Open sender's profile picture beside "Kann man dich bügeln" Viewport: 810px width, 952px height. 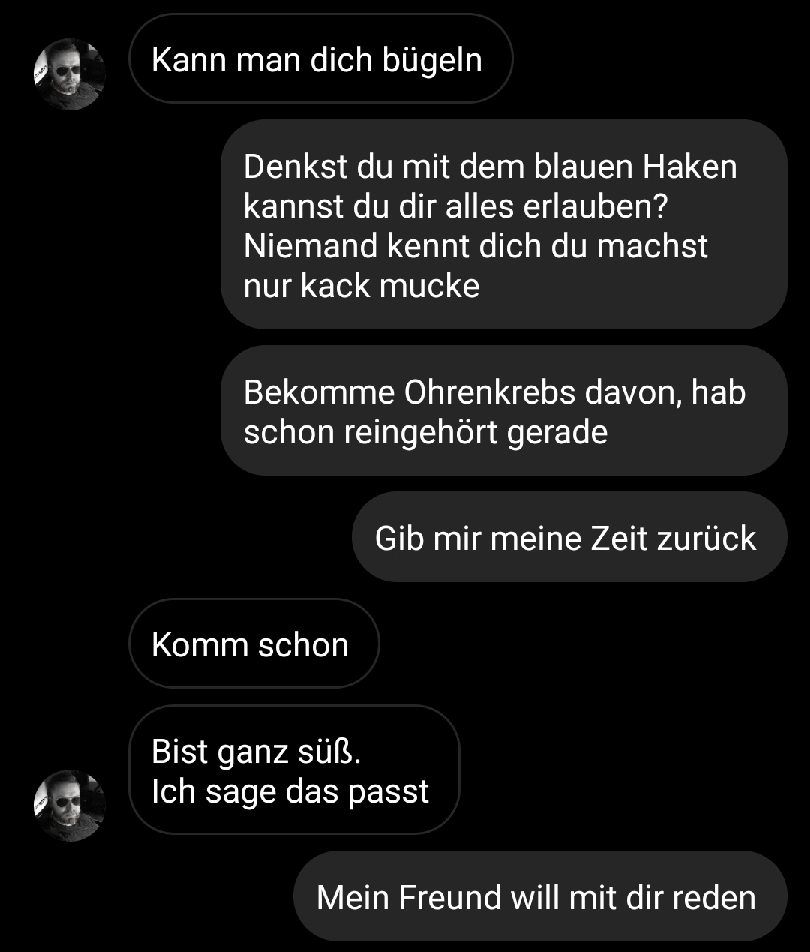(69, 74)
